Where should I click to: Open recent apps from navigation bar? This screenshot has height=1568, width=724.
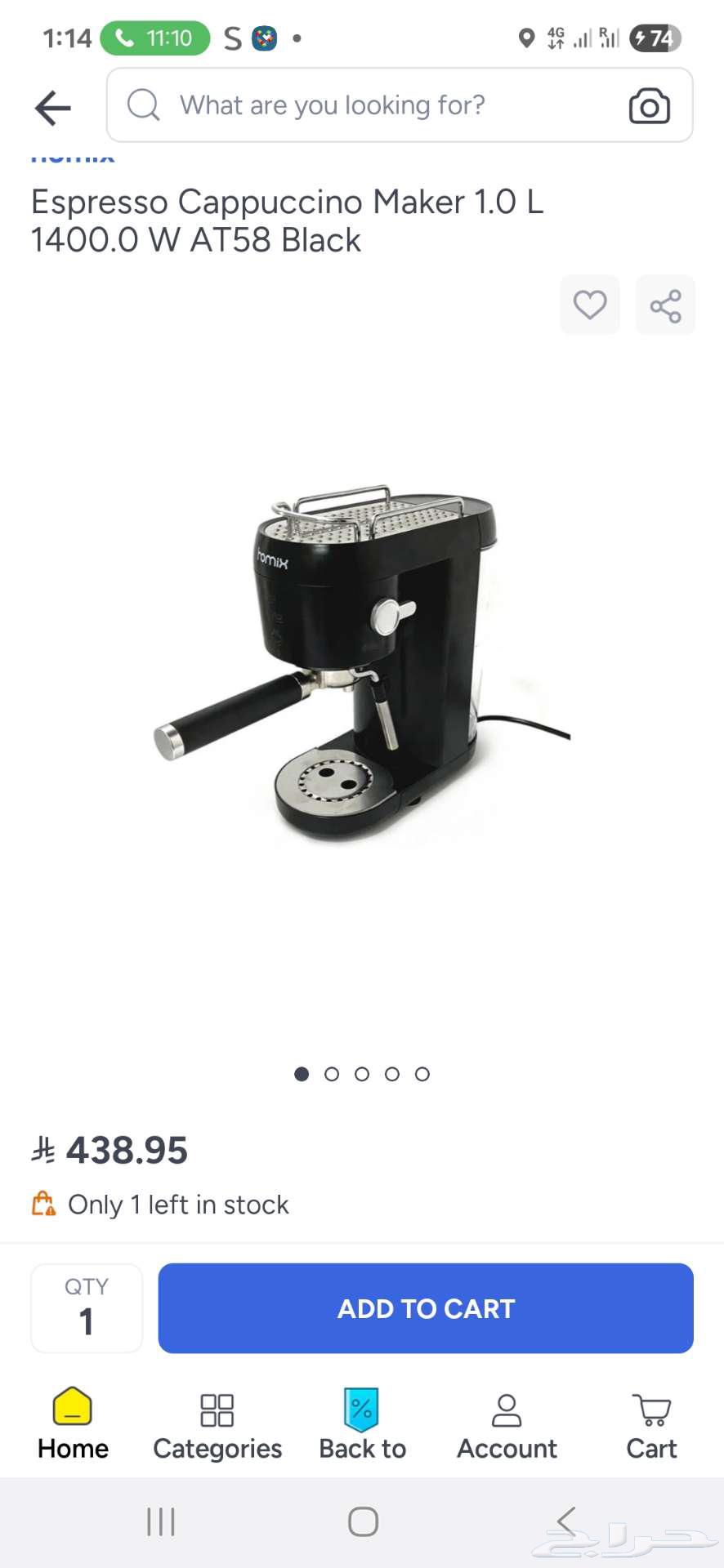click(x=161, y=1521)
